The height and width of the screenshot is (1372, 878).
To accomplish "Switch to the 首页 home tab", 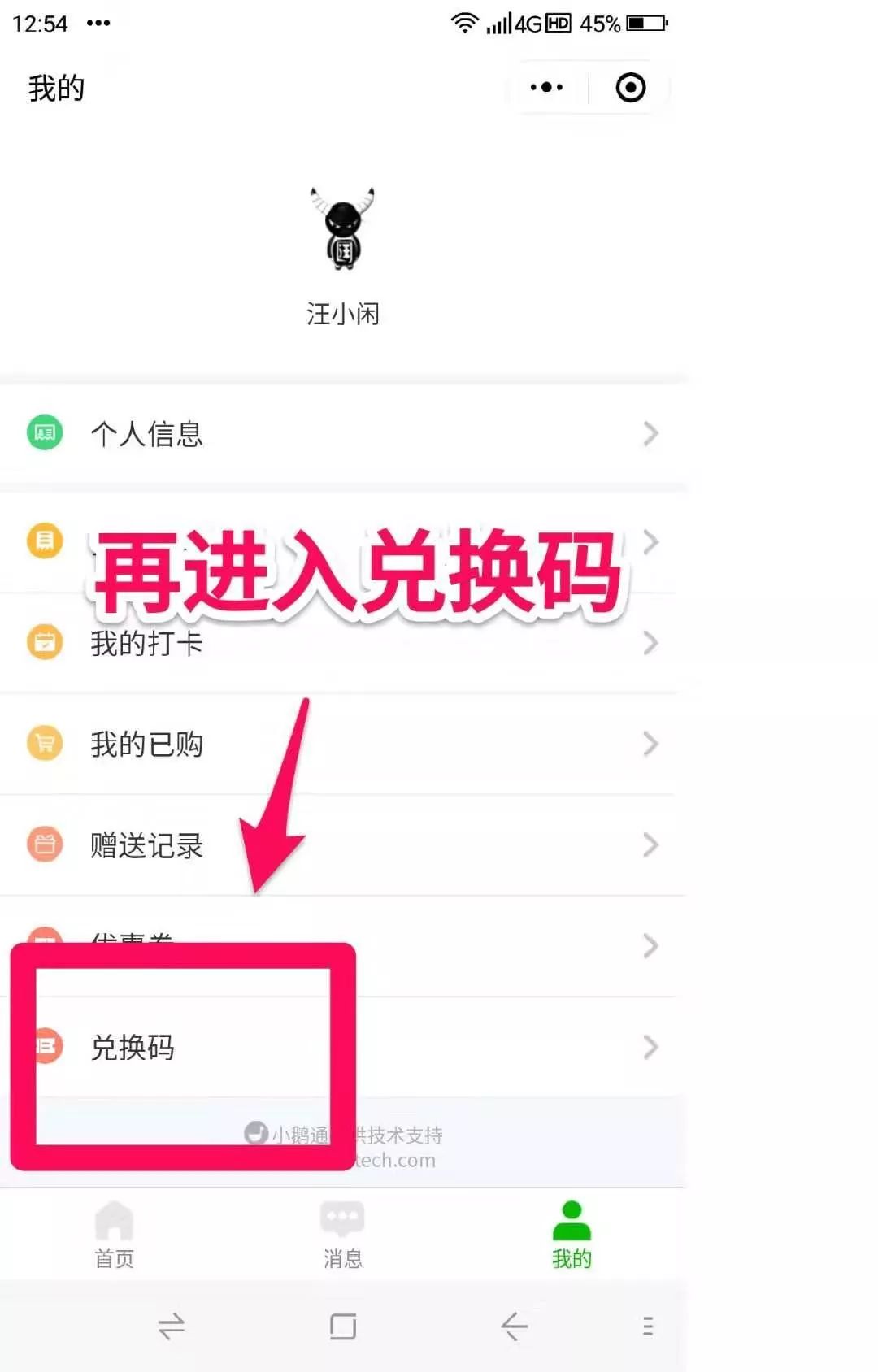I will 115,1235.
